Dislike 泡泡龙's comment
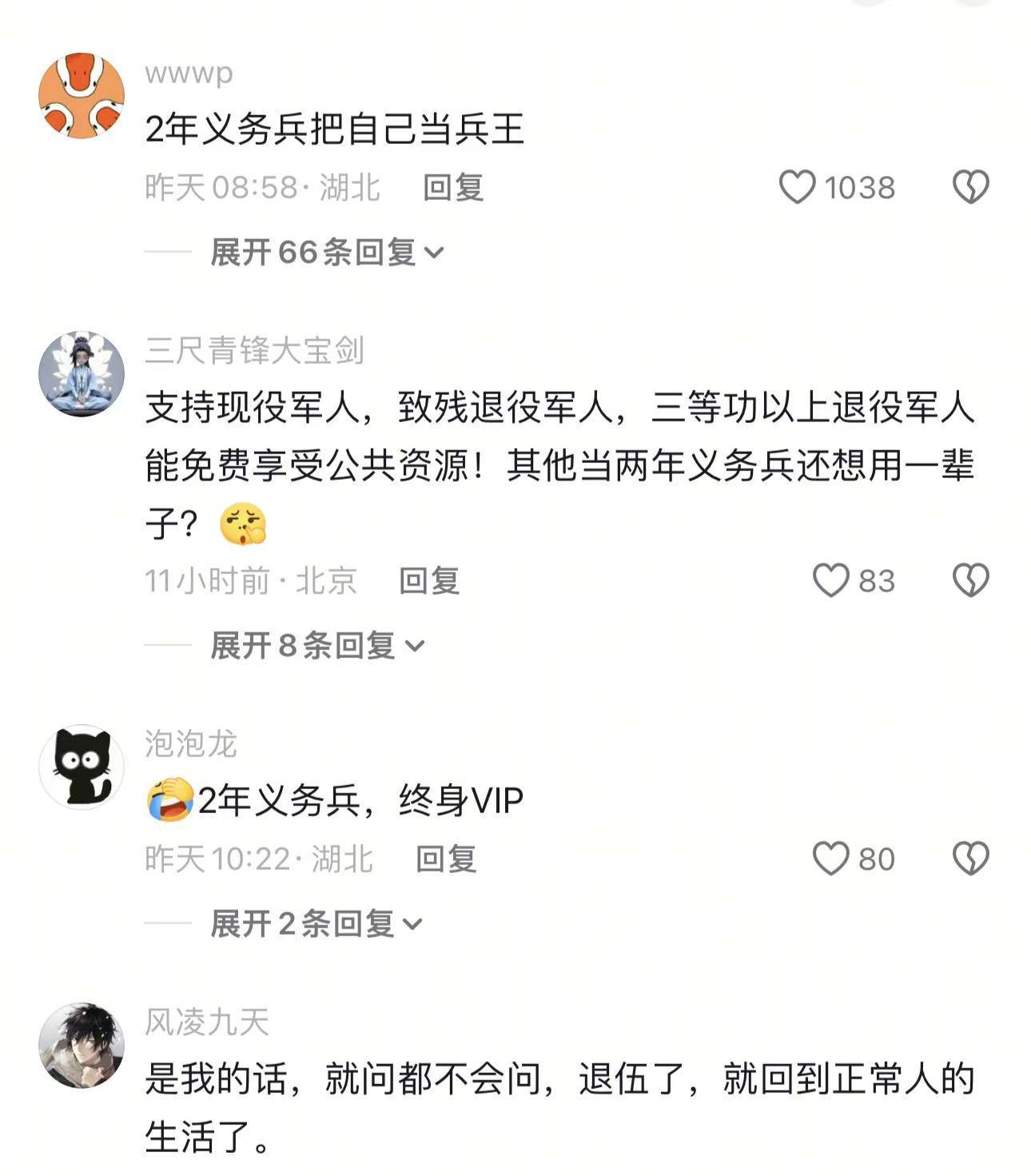 click(x=970, y=859)
